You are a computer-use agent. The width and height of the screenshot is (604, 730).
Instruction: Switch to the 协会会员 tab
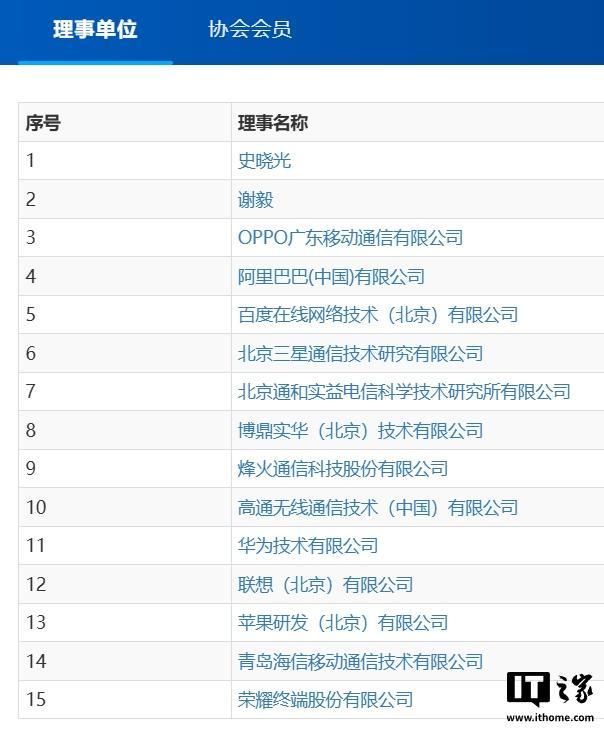pyautogui.click(x=250, y=29)
